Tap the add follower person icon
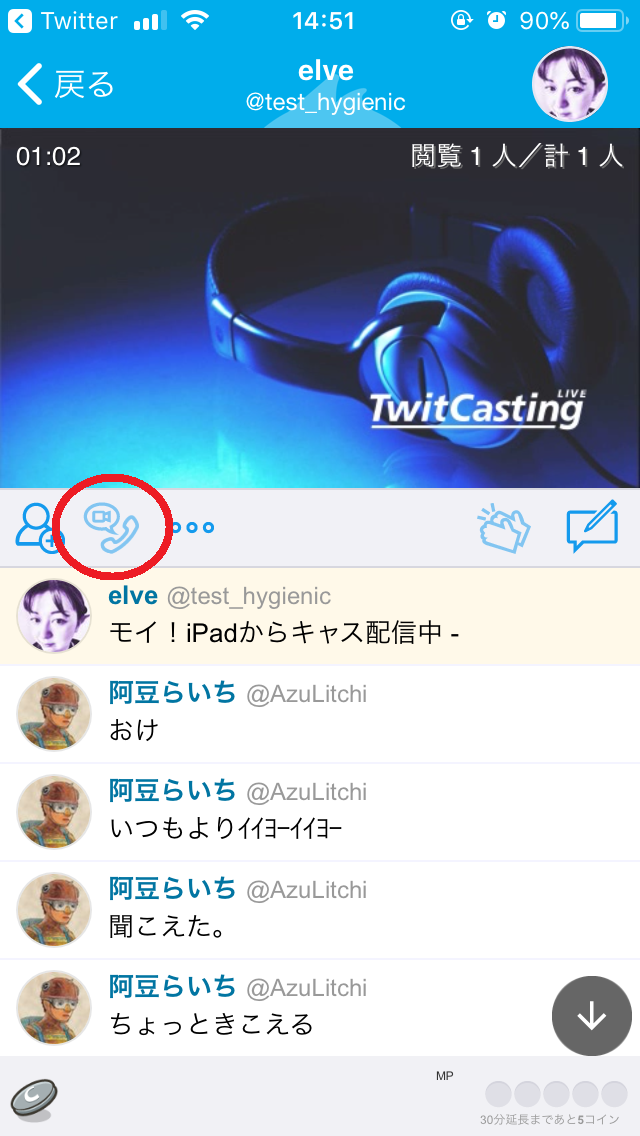 coord(40,527)
